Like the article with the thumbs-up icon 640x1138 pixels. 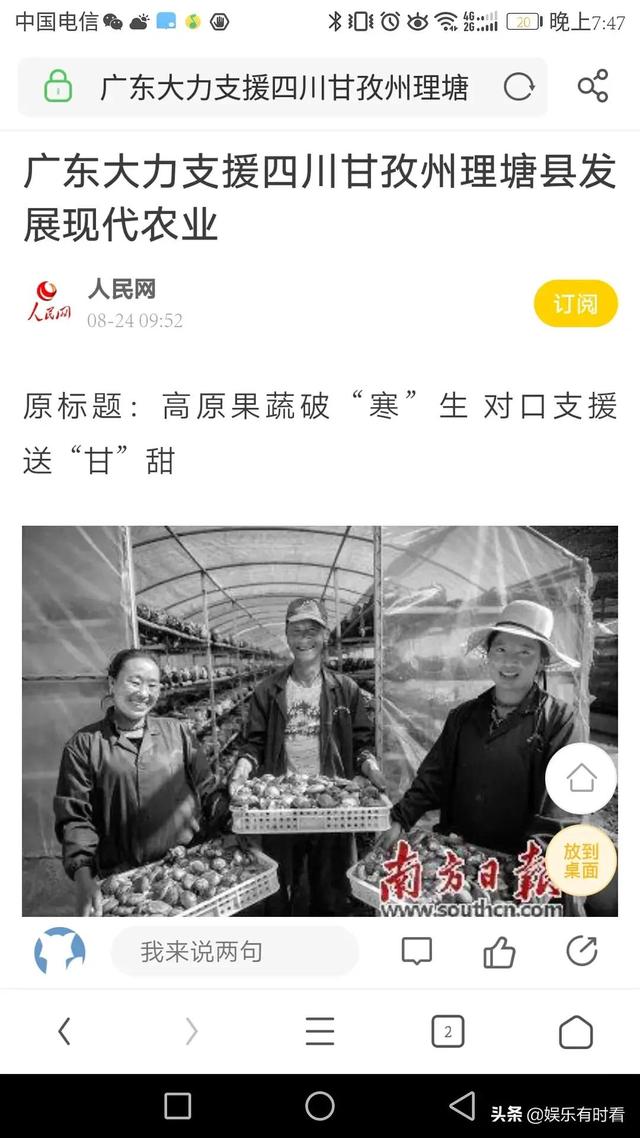(x=499, y=951)
